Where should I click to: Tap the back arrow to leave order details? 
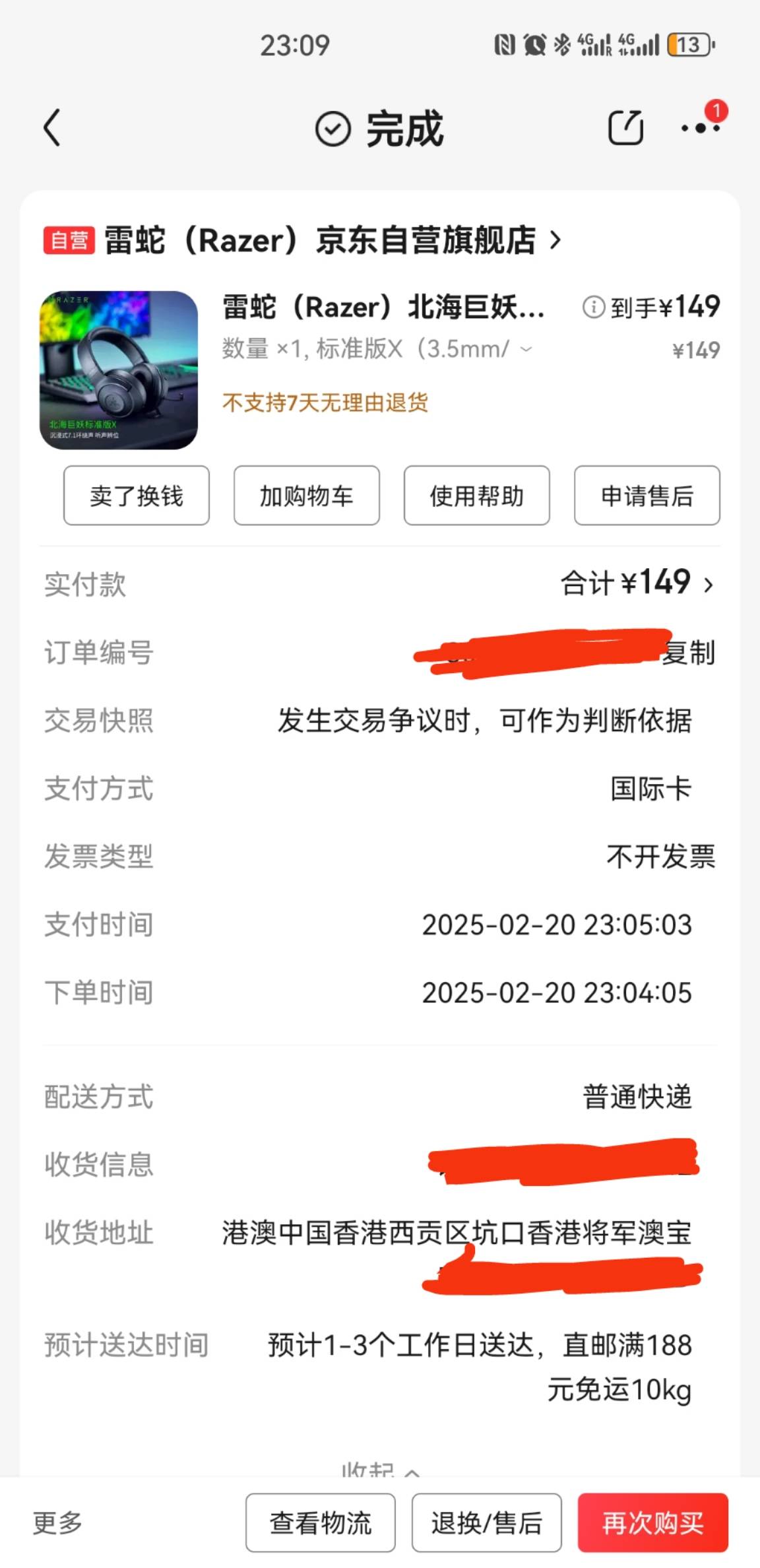[52, 128]
